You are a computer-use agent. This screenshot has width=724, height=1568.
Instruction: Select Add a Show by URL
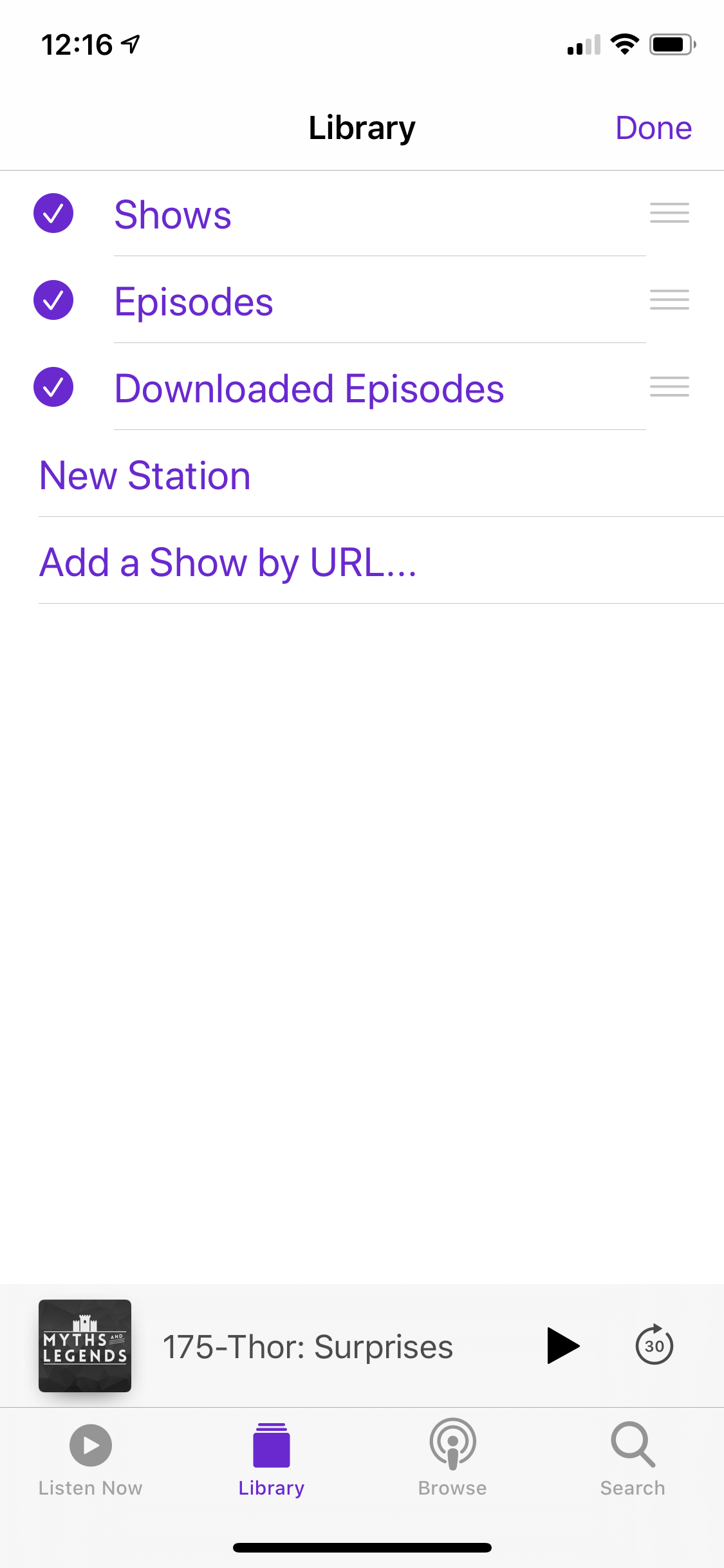(x=228, y=563)
